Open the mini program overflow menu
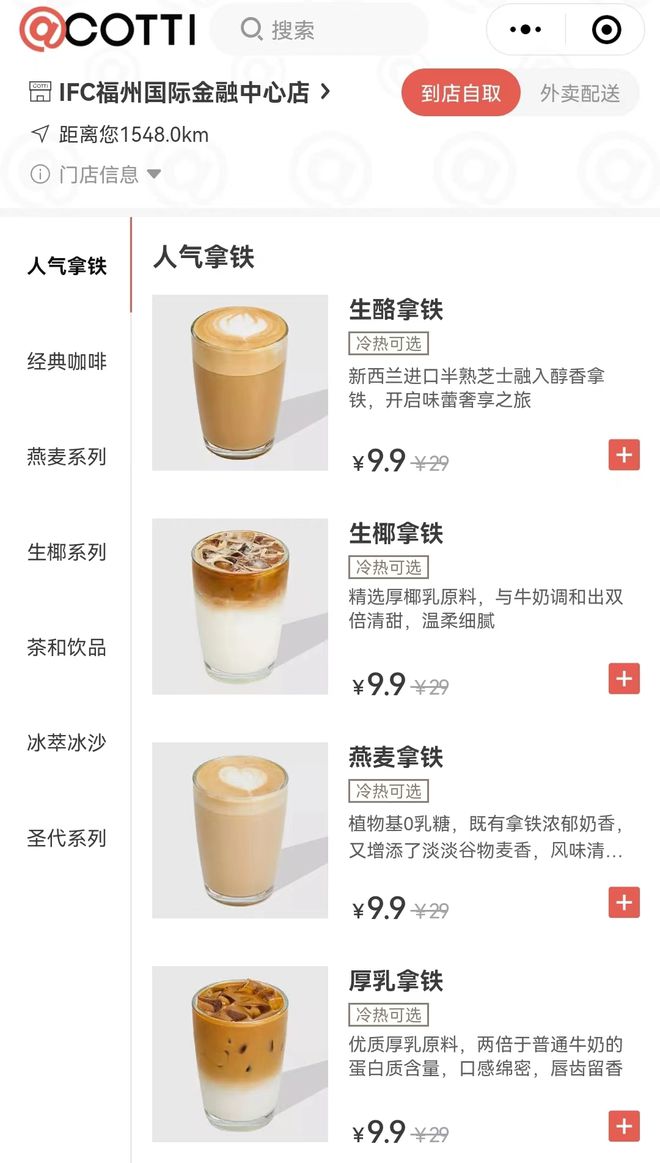Viewport: 660px width, 1163px height. pyautogui.click(x=525, y=30)
